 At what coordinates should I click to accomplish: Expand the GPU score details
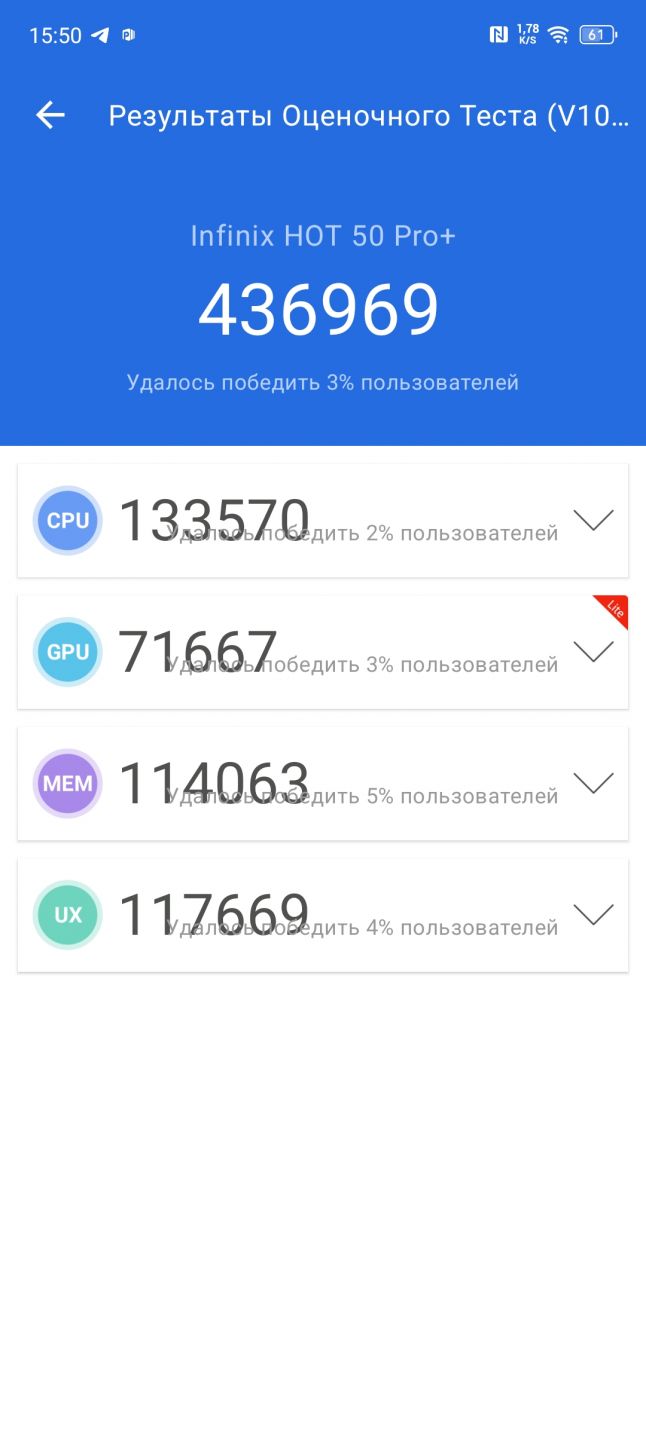tap(593, 652)
